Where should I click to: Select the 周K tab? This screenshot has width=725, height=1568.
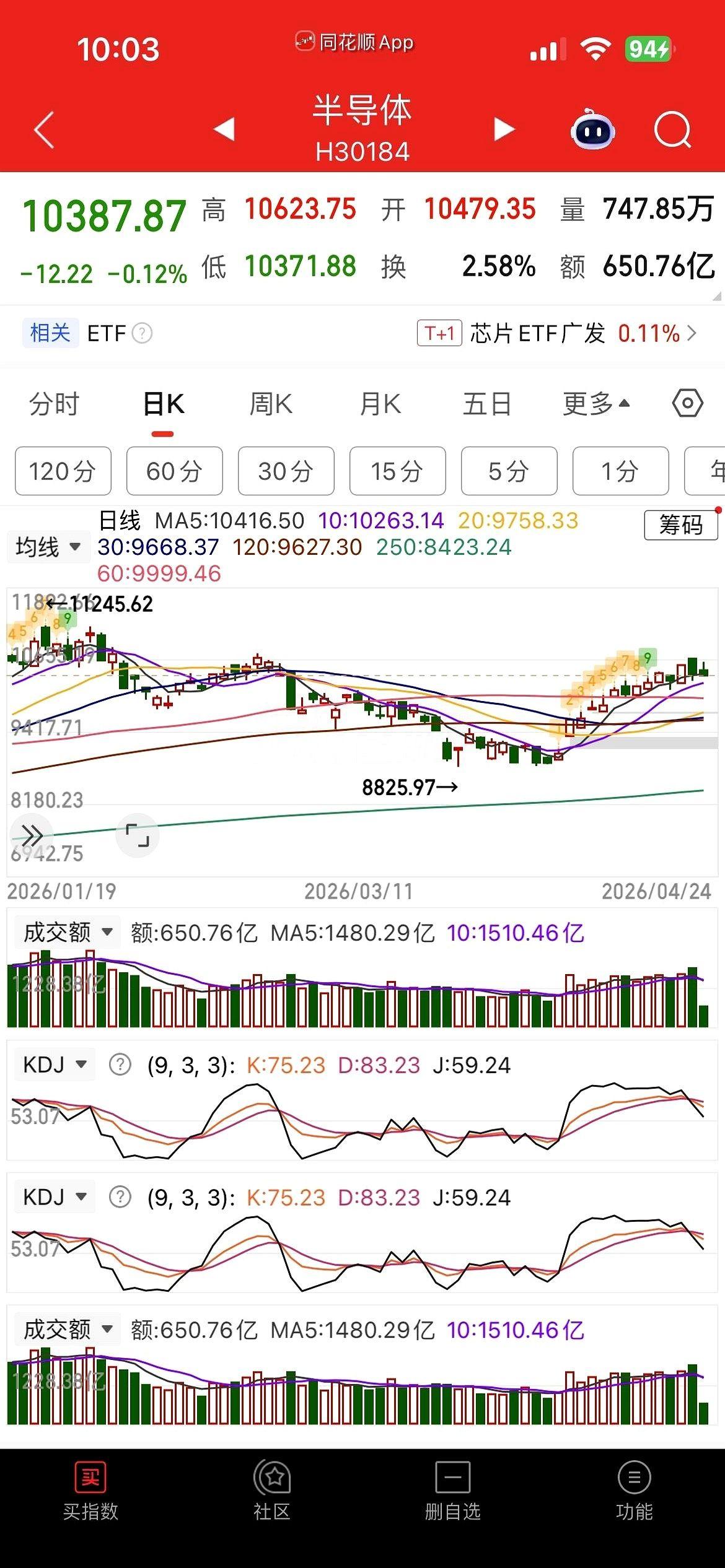[271, 404]
